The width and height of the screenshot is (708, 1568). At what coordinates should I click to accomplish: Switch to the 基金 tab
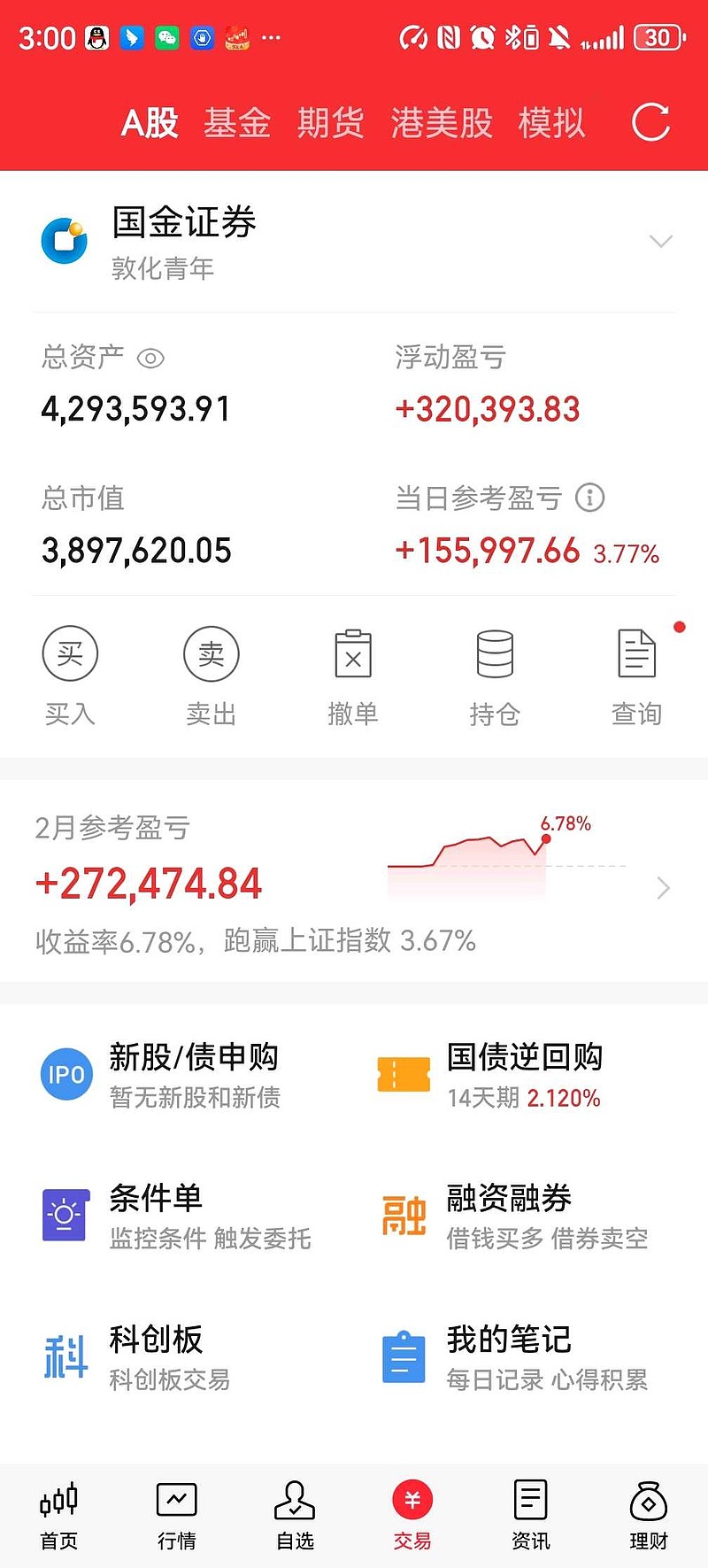237,123
